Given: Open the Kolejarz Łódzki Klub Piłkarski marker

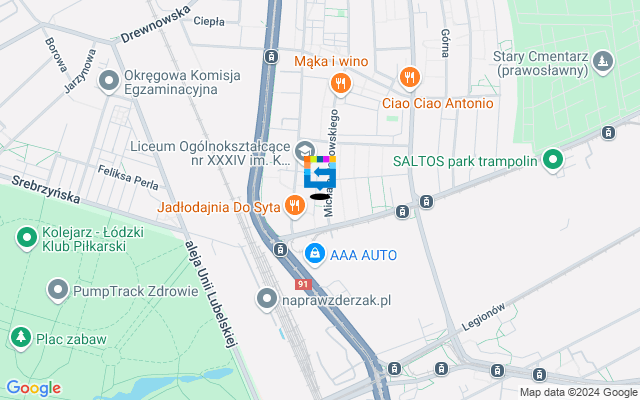Looking at the screenshot, I should tap(27, 240).
